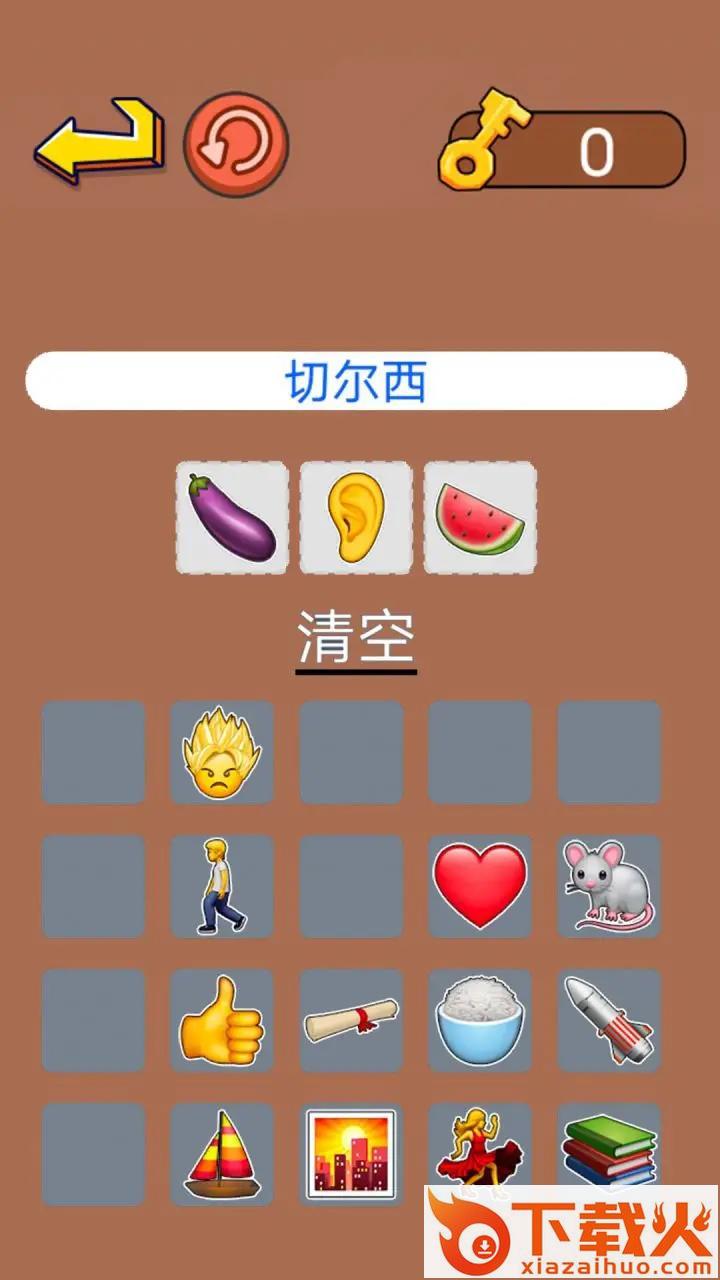Go back with the yellow arrow
720x1280 pixels.
[x=100, y=142]
